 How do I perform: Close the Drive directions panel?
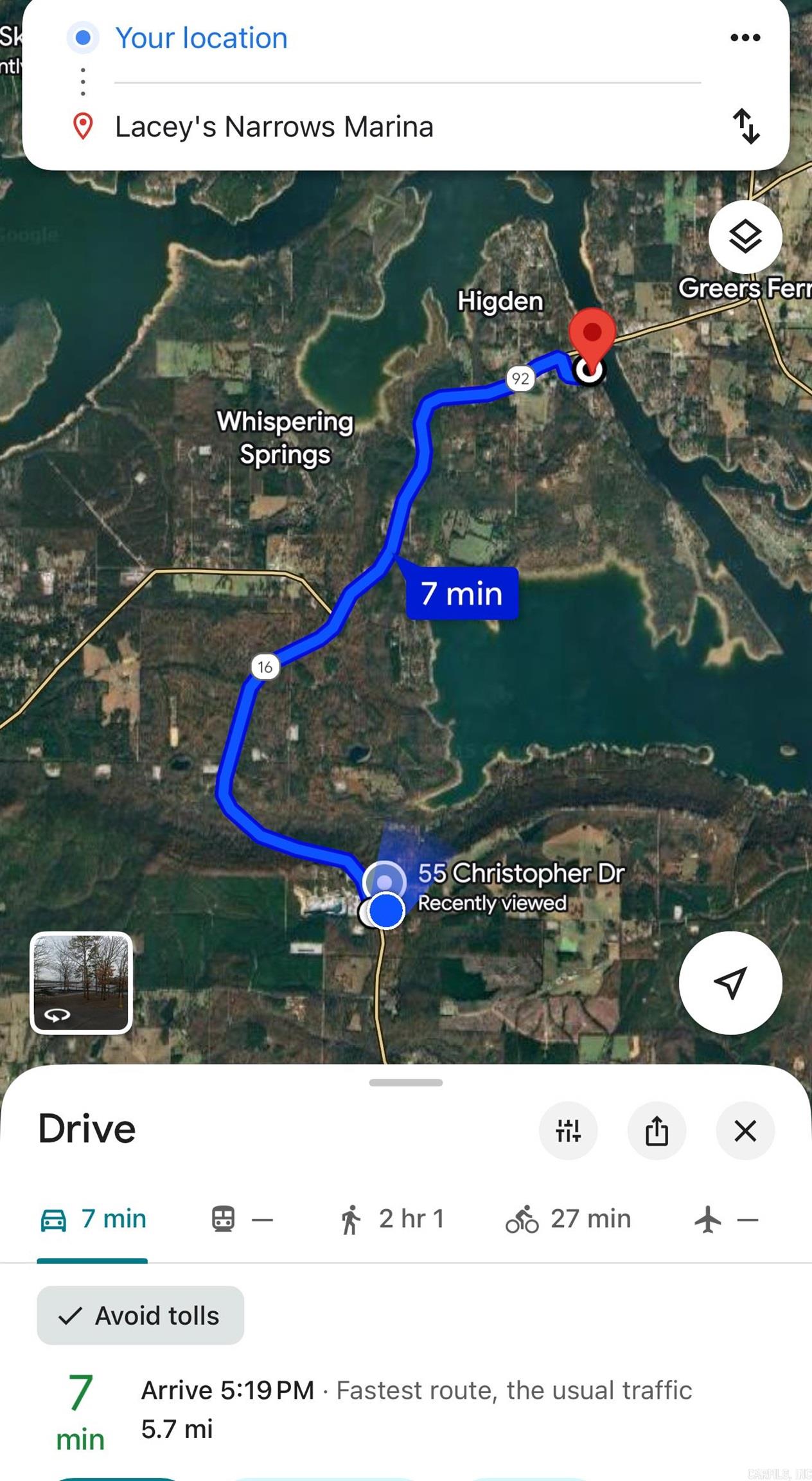click(x=745, y=1131)
